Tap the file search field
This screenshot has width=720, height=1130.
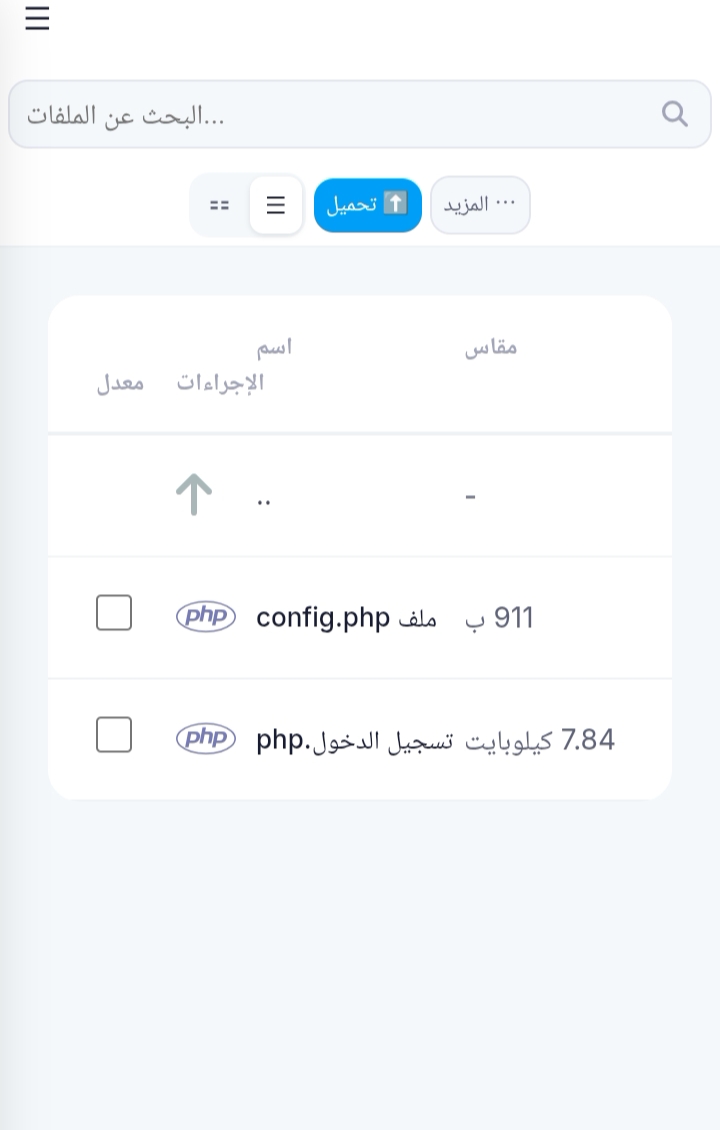340,115
